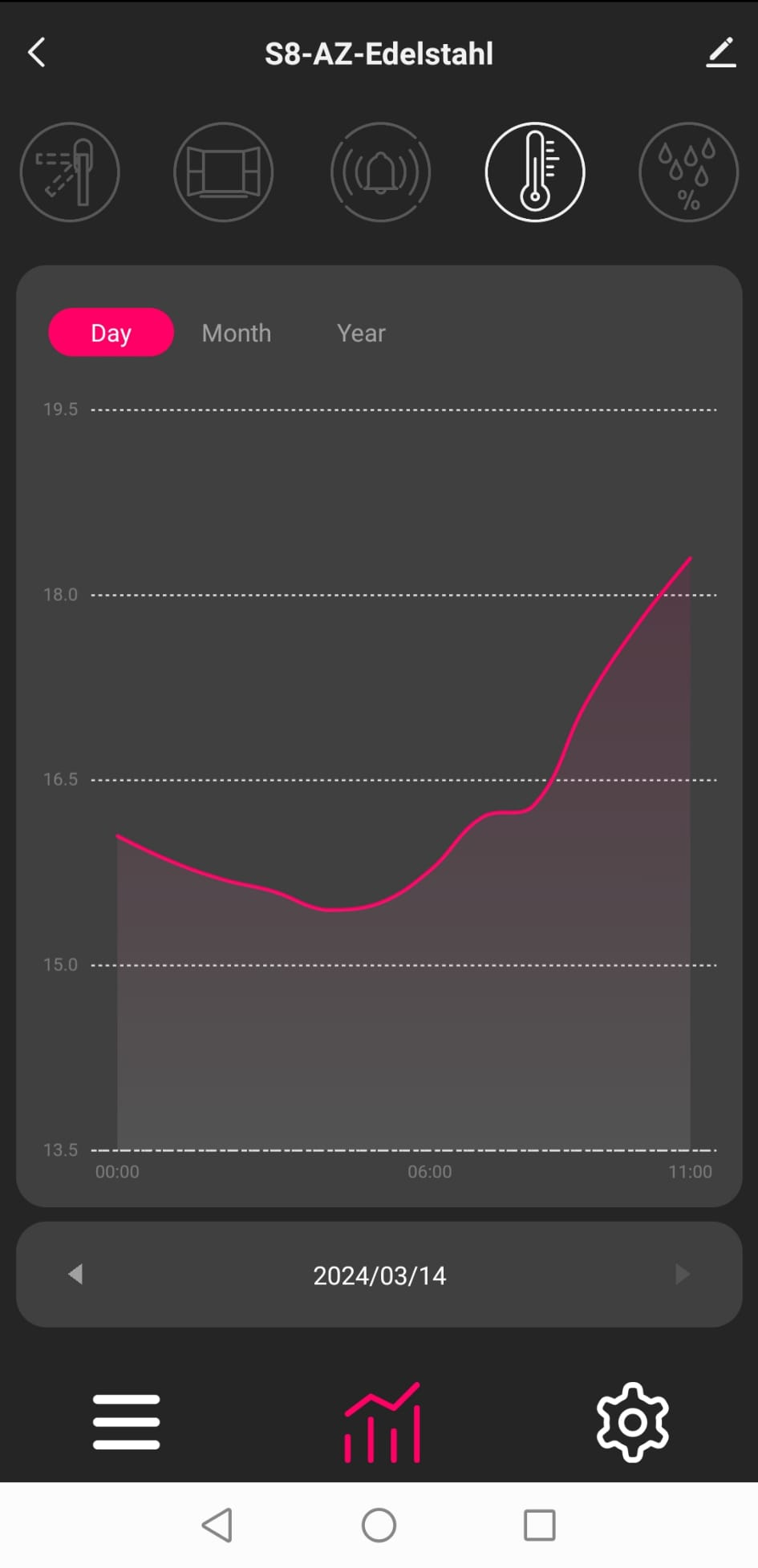Open the window handle status view

tap(70, 172)
